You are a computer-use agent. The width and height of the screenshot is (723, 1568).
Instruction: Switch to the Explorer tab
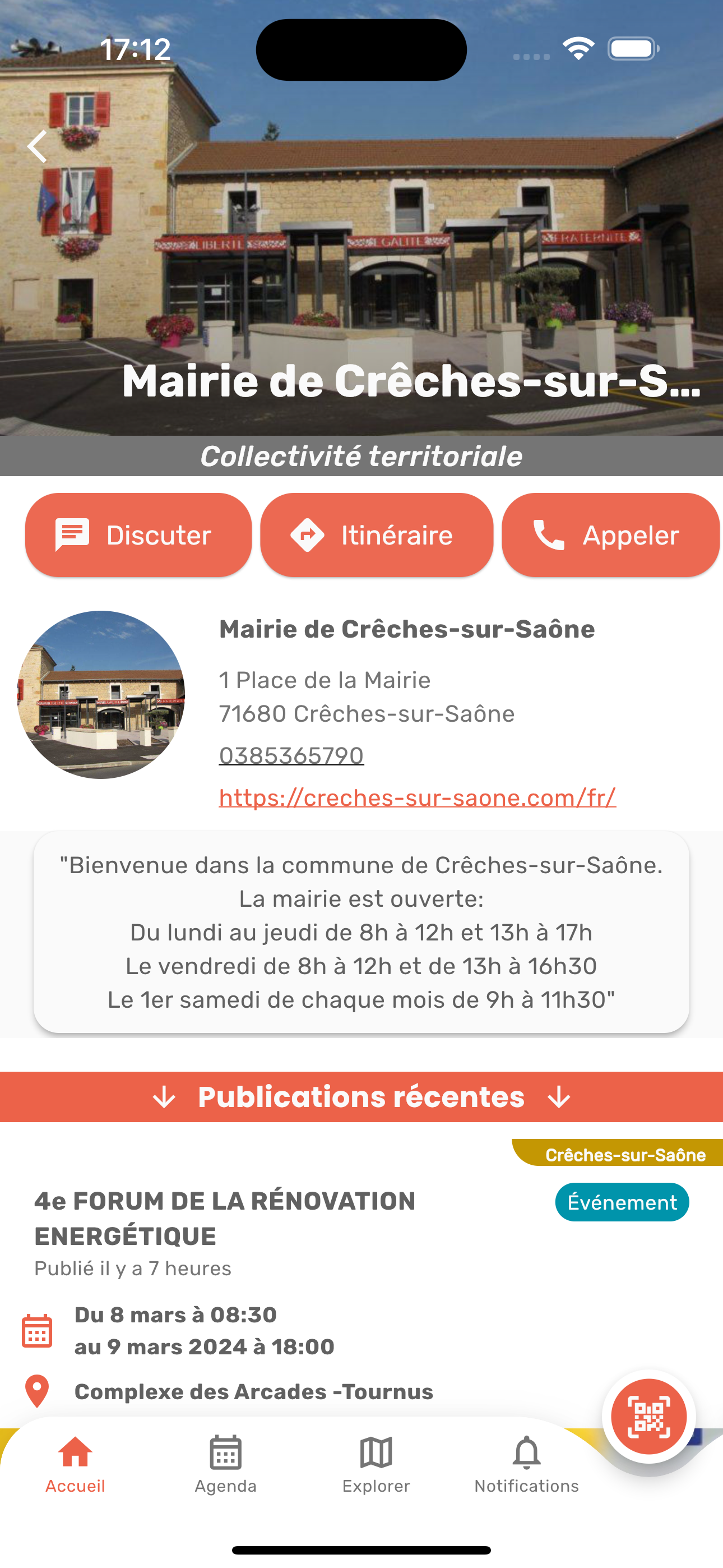pos(376,1454)
